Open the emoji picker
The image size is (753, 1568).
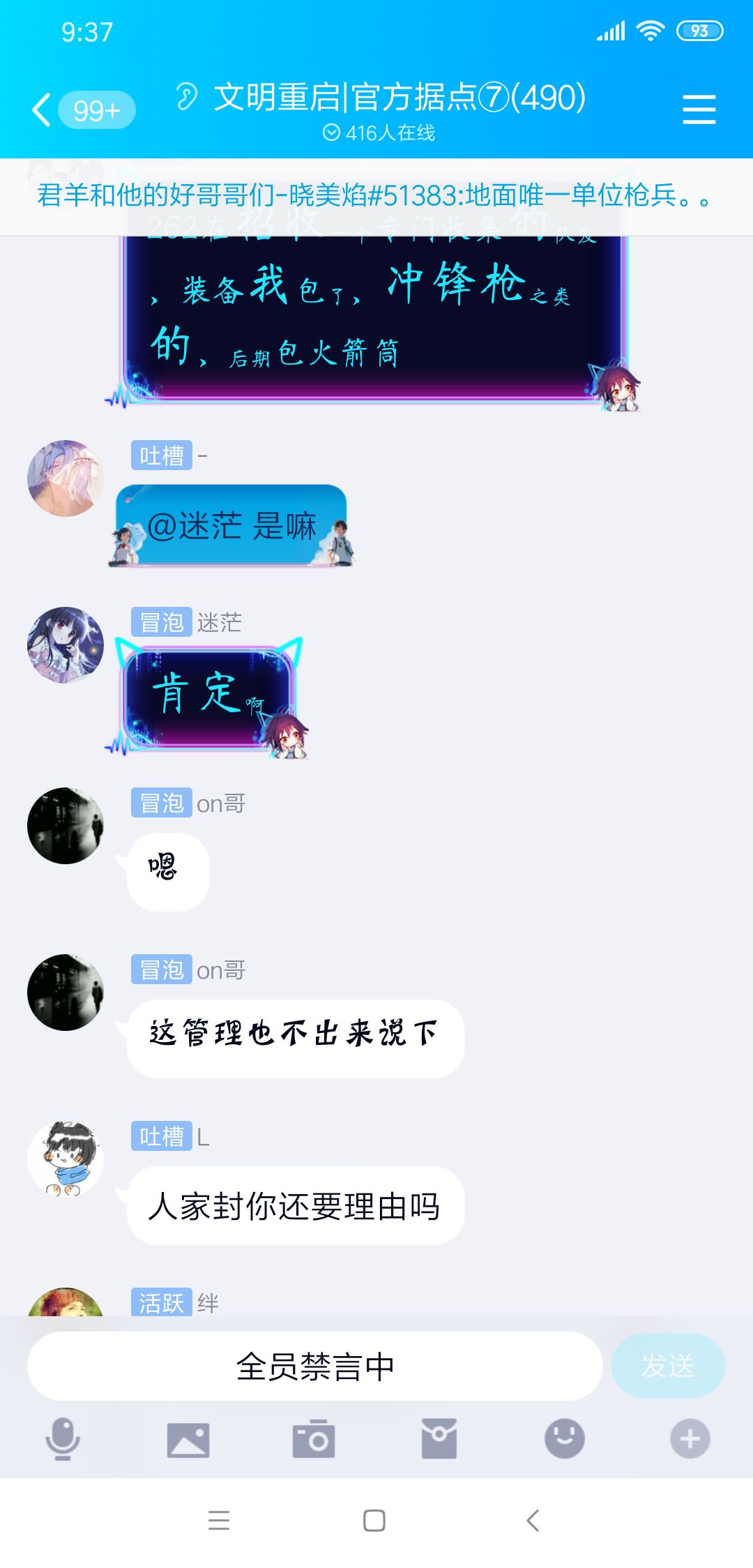point(565,1438)
